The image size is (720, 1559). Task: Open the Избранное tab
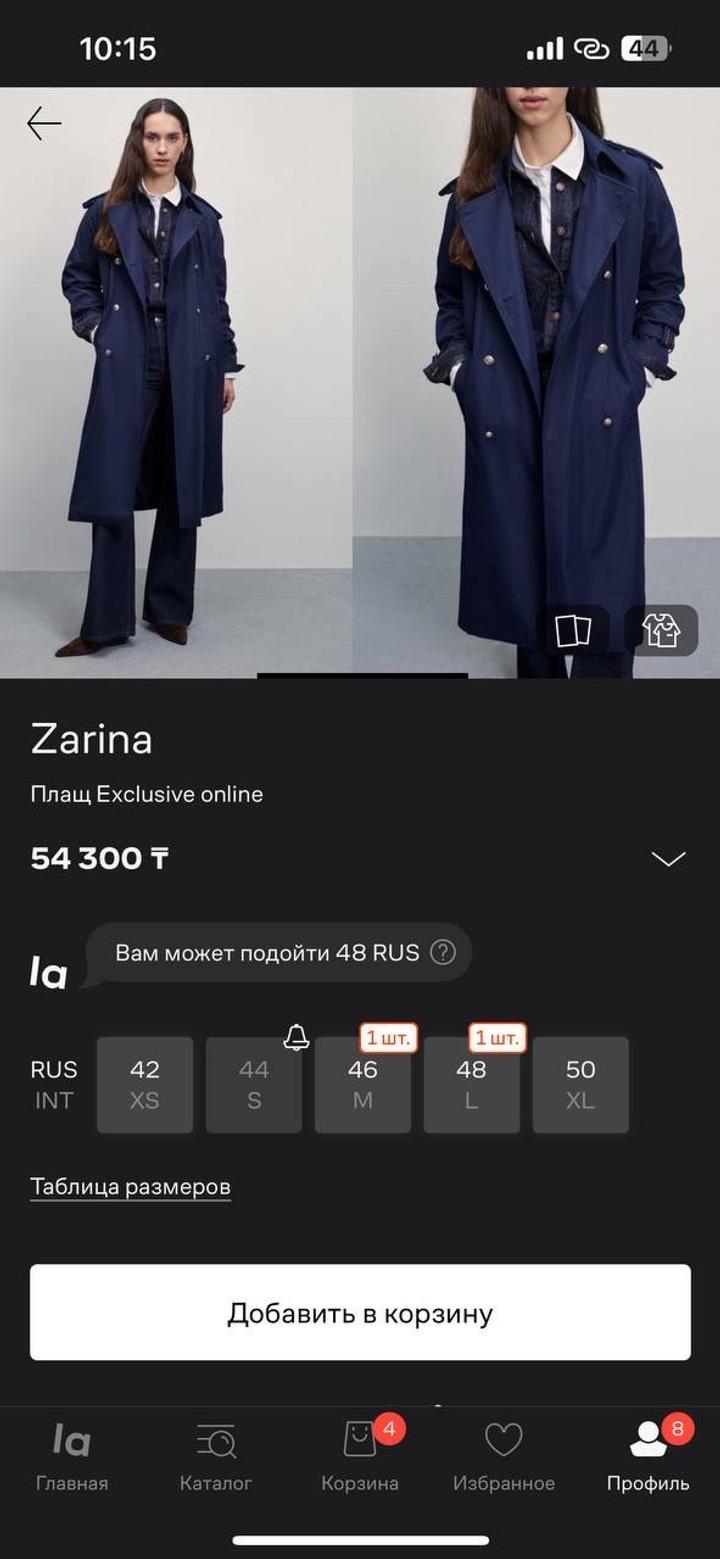point(504,1457)
